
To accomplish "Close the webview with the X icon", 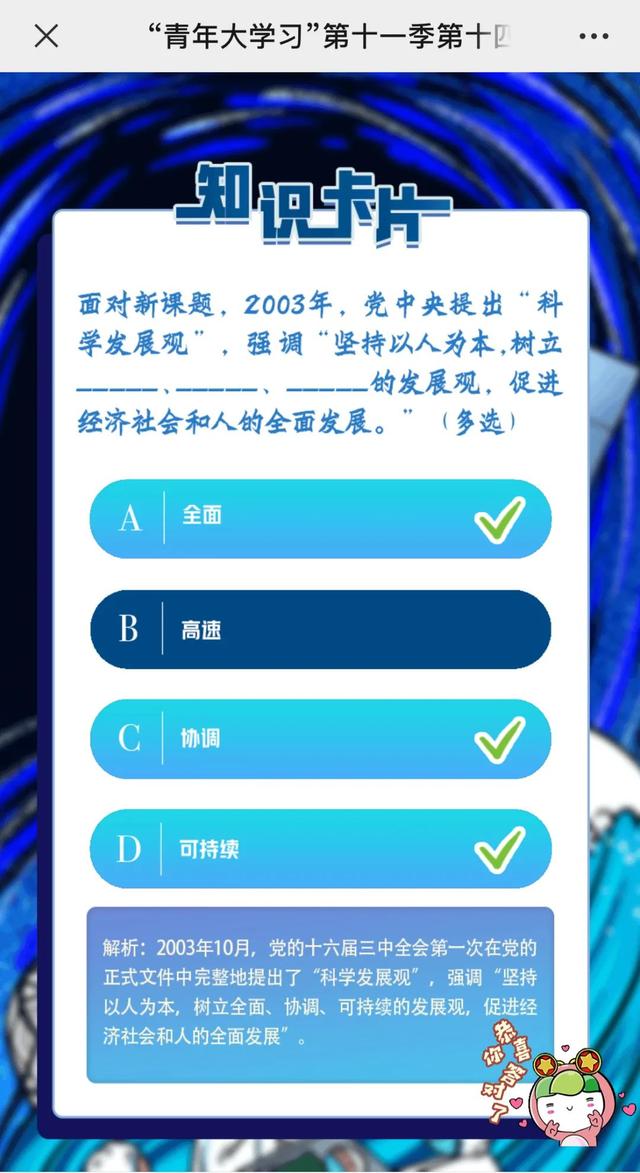I will tap(46, 35).
